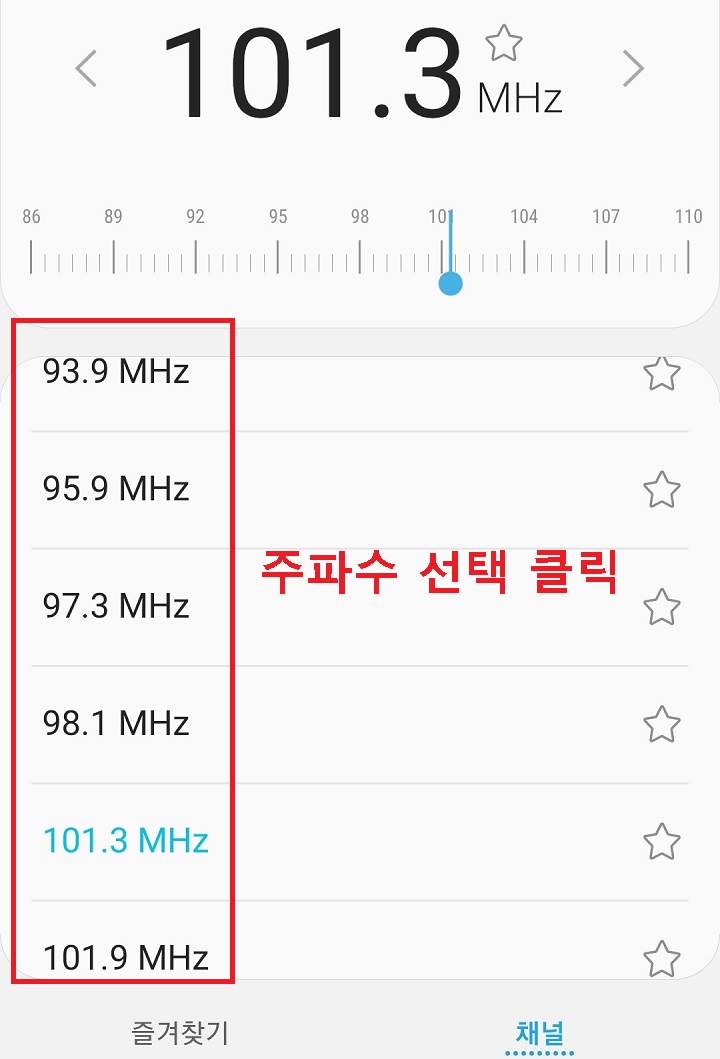Toggle favorite status for 101.9 MHz

[x=661, y=958]
